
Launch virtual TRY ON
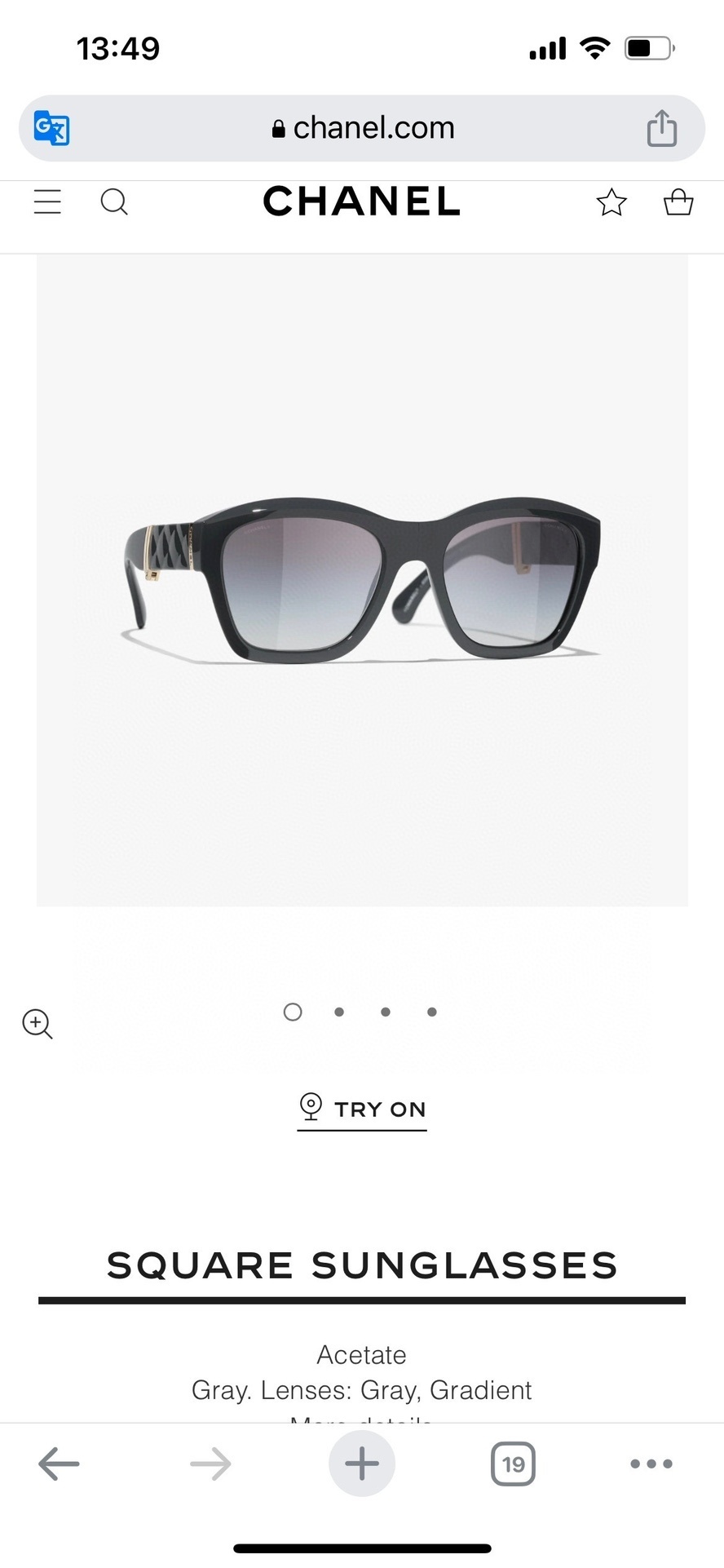[x=380, y=1109]
